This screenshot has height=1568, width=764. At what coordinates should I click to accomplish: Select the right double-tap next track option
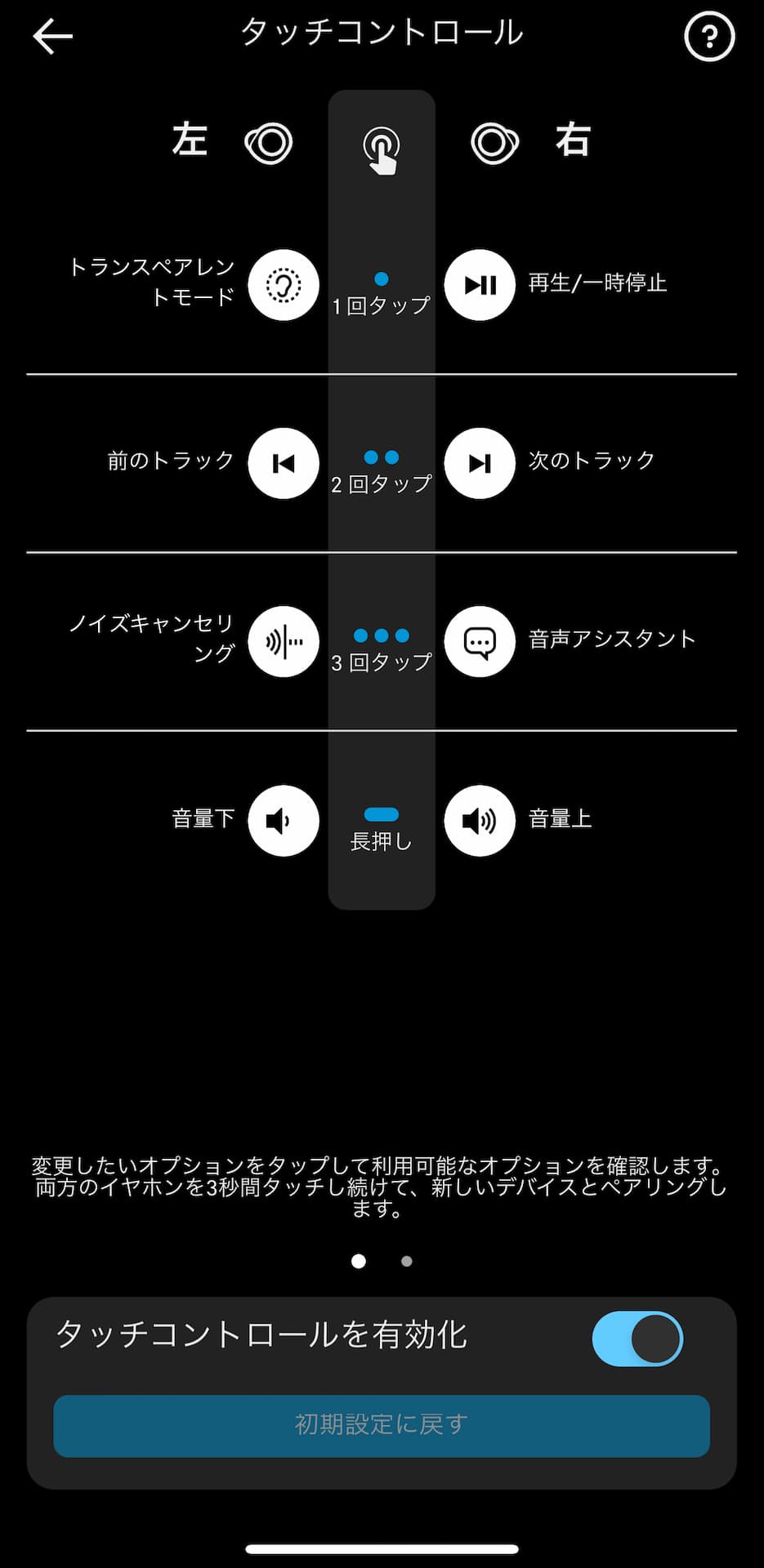coord(480,463)
